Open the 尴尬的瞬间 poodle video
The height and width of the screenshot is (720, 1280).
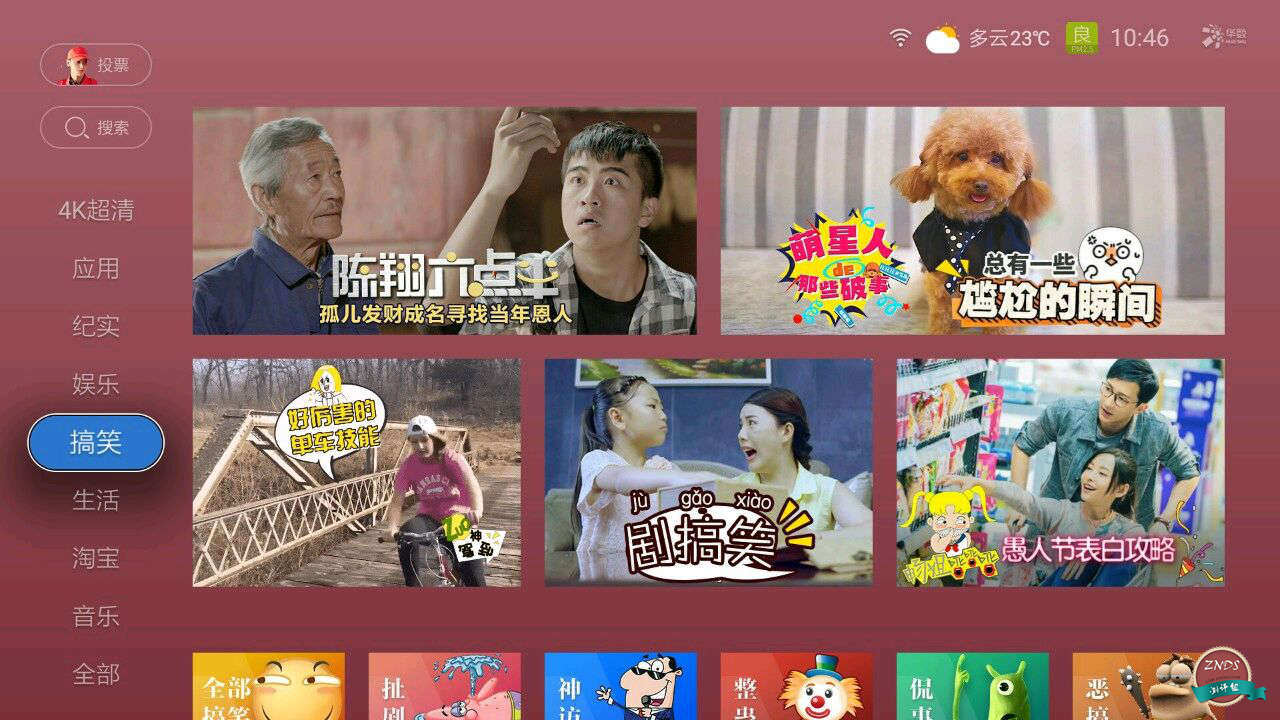pyautogui.click(x=972, y=221)
